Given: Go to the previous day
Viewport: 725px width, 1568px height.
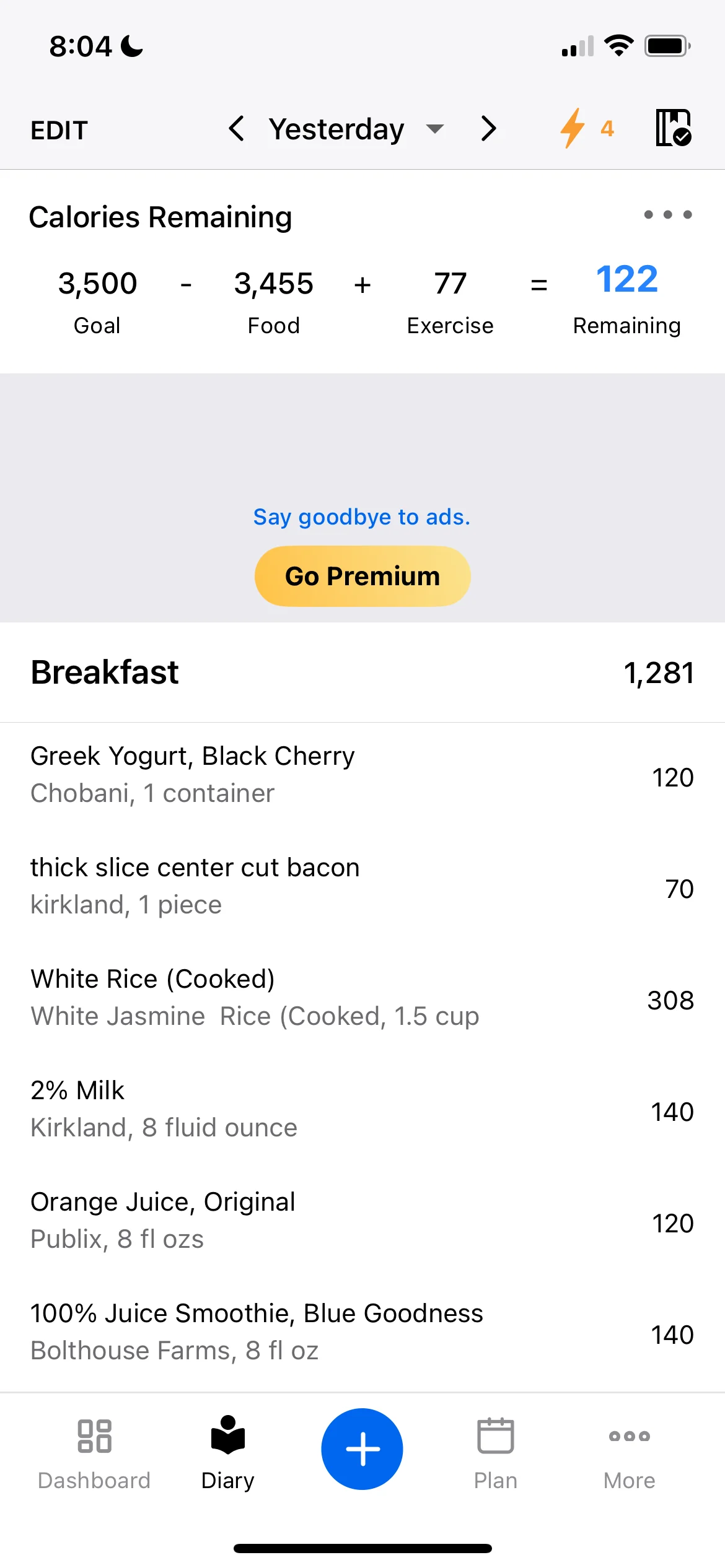Looking at the screenshot, I should [236, 129].
